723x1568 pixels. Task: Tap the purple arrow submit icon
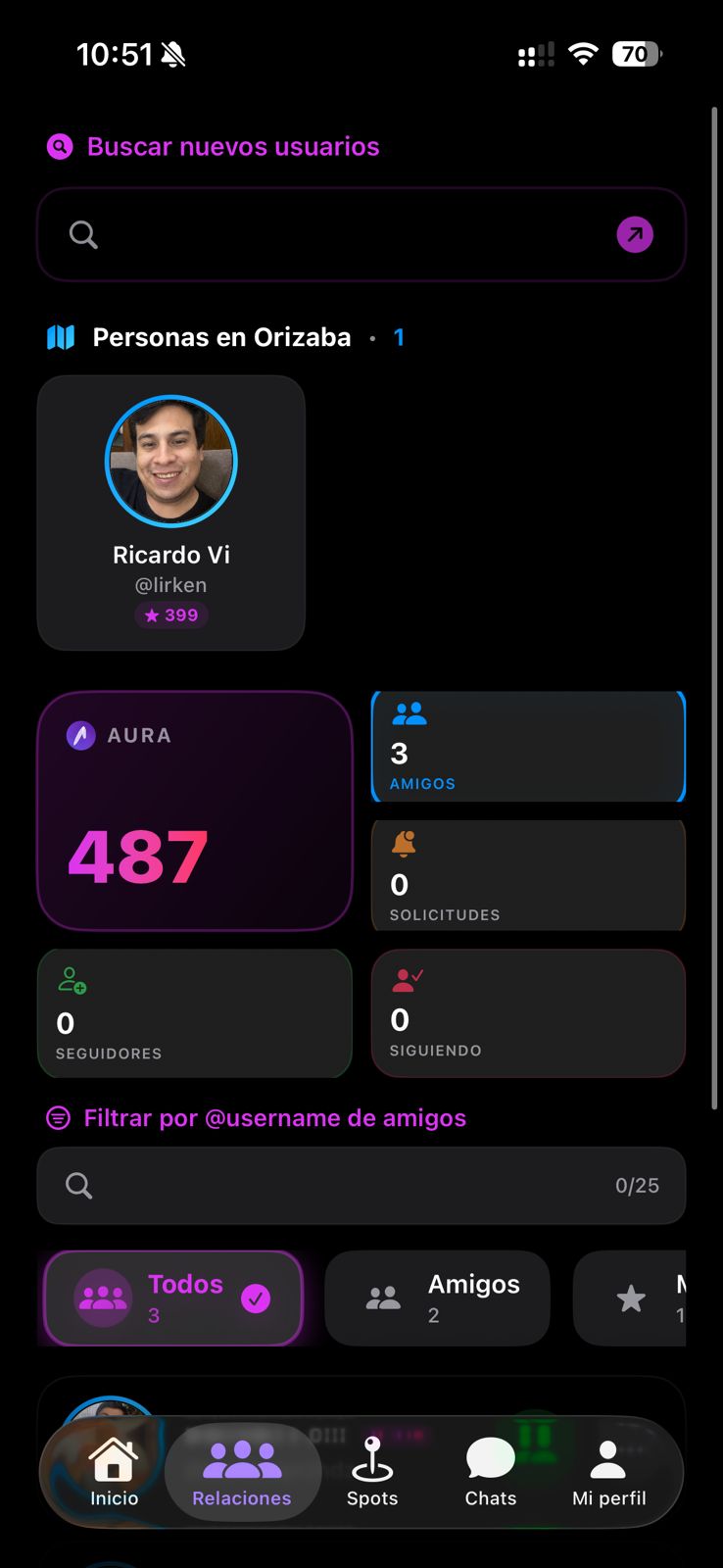[635, 234]
